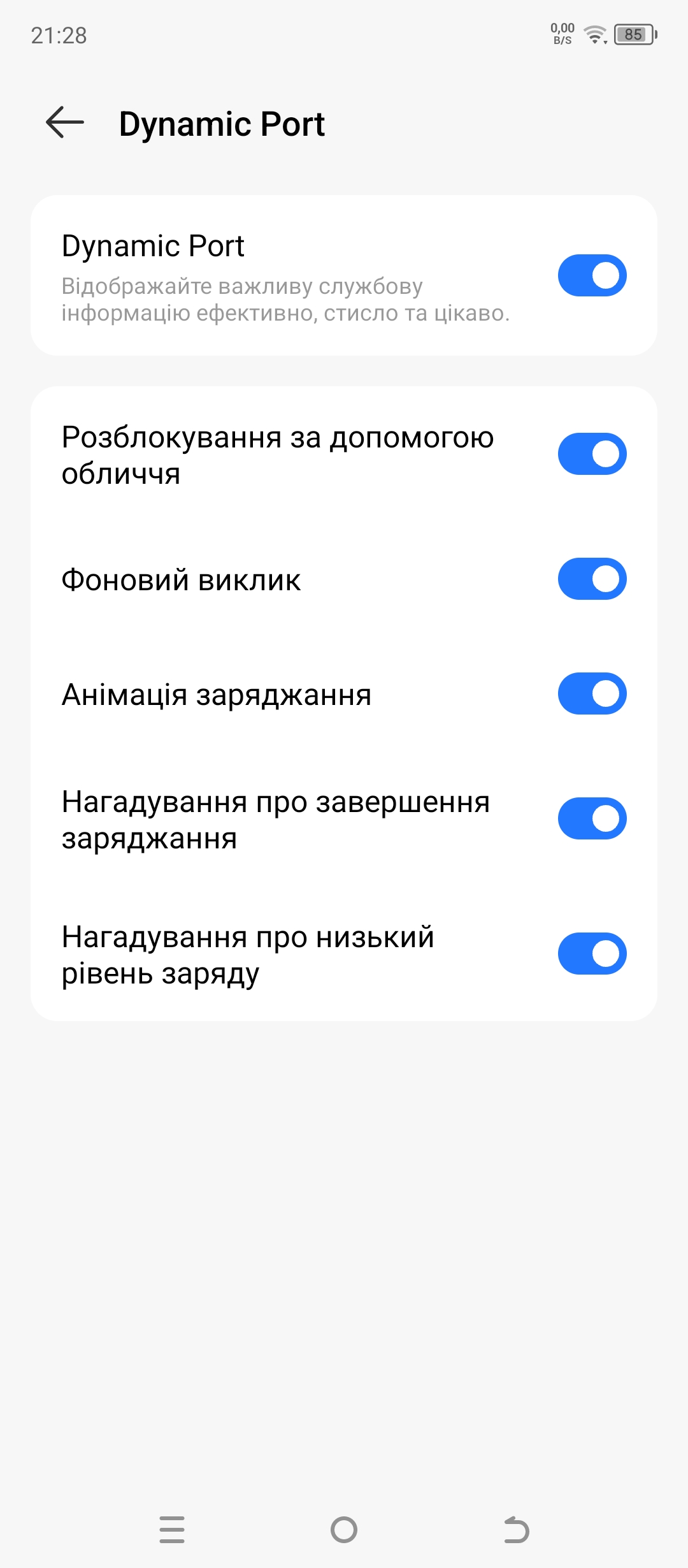Viewport: 688px width, 1568px height.
Task: Open recent apps from navigation bar
Action: pos(172,1530)
